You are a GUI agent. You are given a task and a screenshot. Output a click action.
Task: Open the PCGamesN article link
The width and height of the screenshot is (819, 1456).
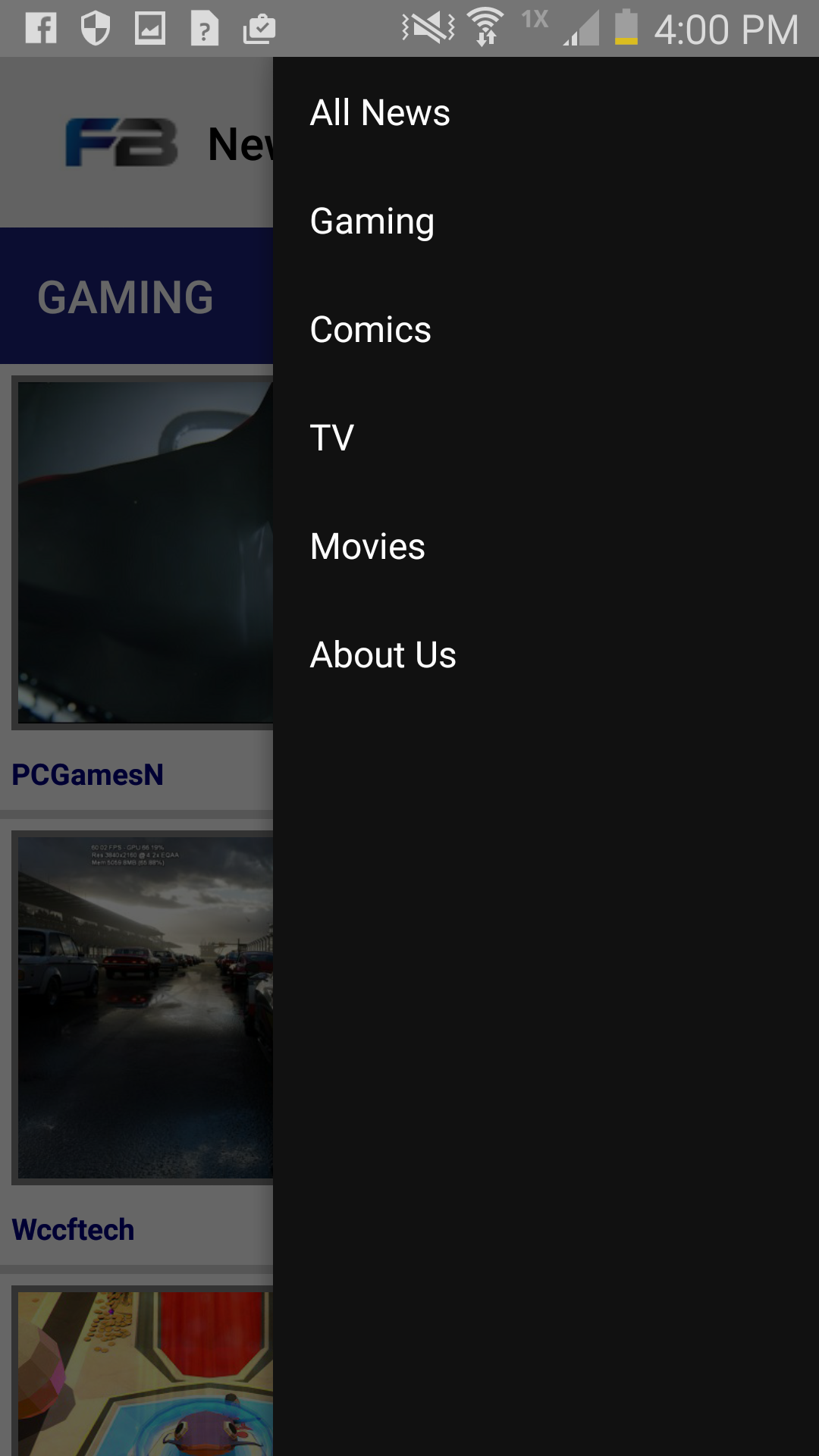point(88,774)
